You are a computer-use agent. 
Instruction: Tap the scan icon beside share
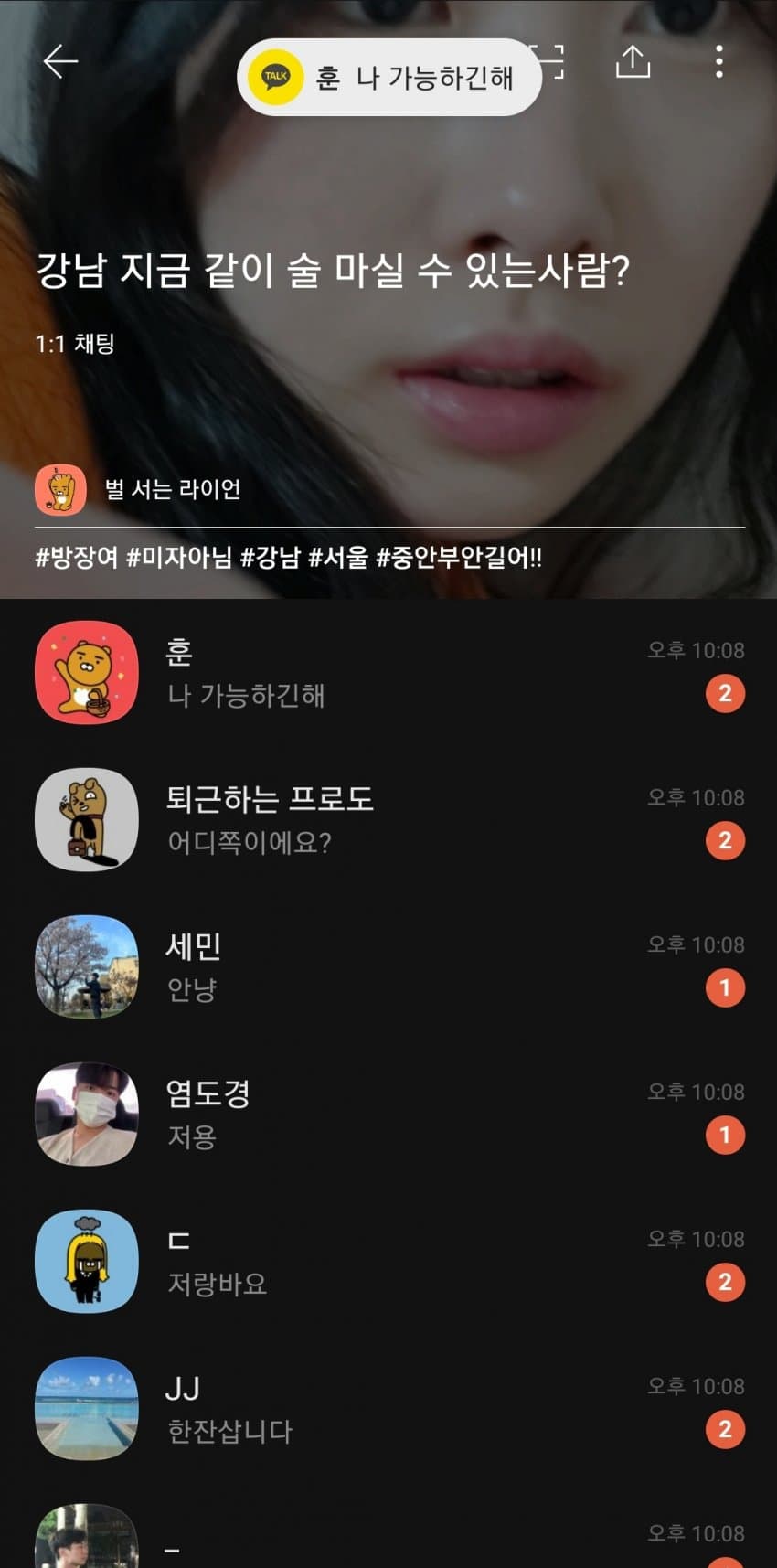click(x=552, y=61)
